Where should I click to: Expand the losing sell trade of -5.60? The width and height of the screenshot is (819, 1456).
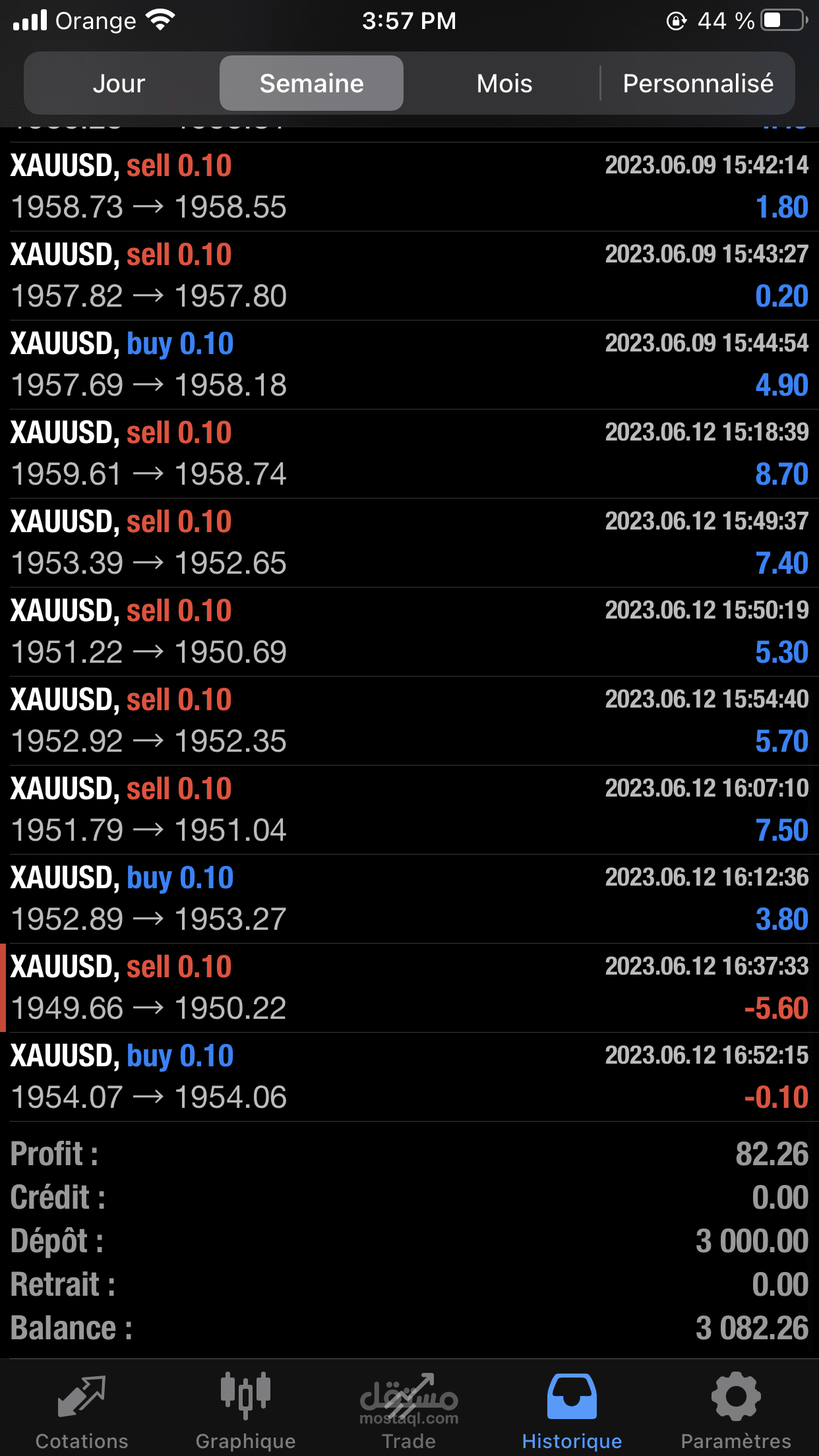click(x=409, y=988)
